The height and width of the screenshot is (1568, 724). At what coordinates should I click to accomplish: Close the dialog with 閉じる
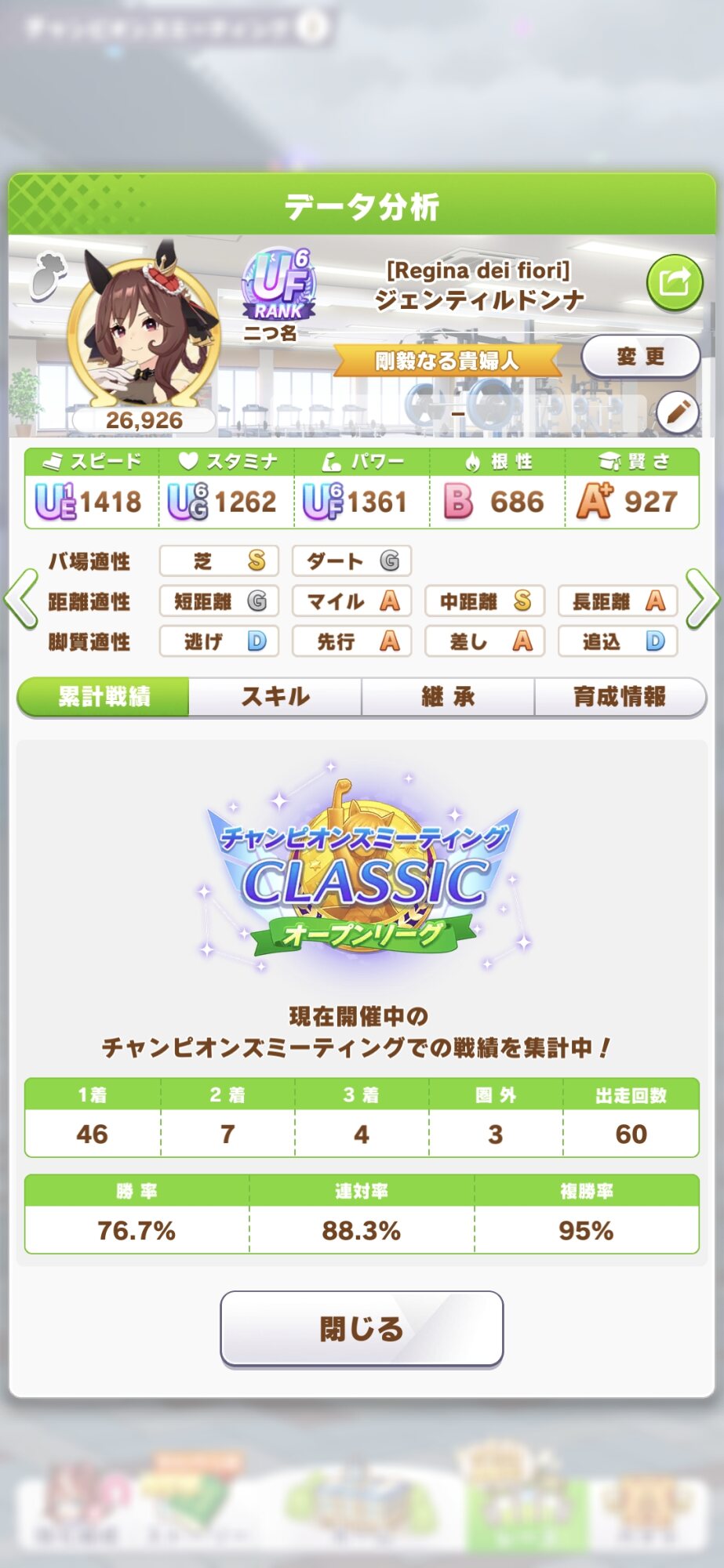[x=362, y=1328]
